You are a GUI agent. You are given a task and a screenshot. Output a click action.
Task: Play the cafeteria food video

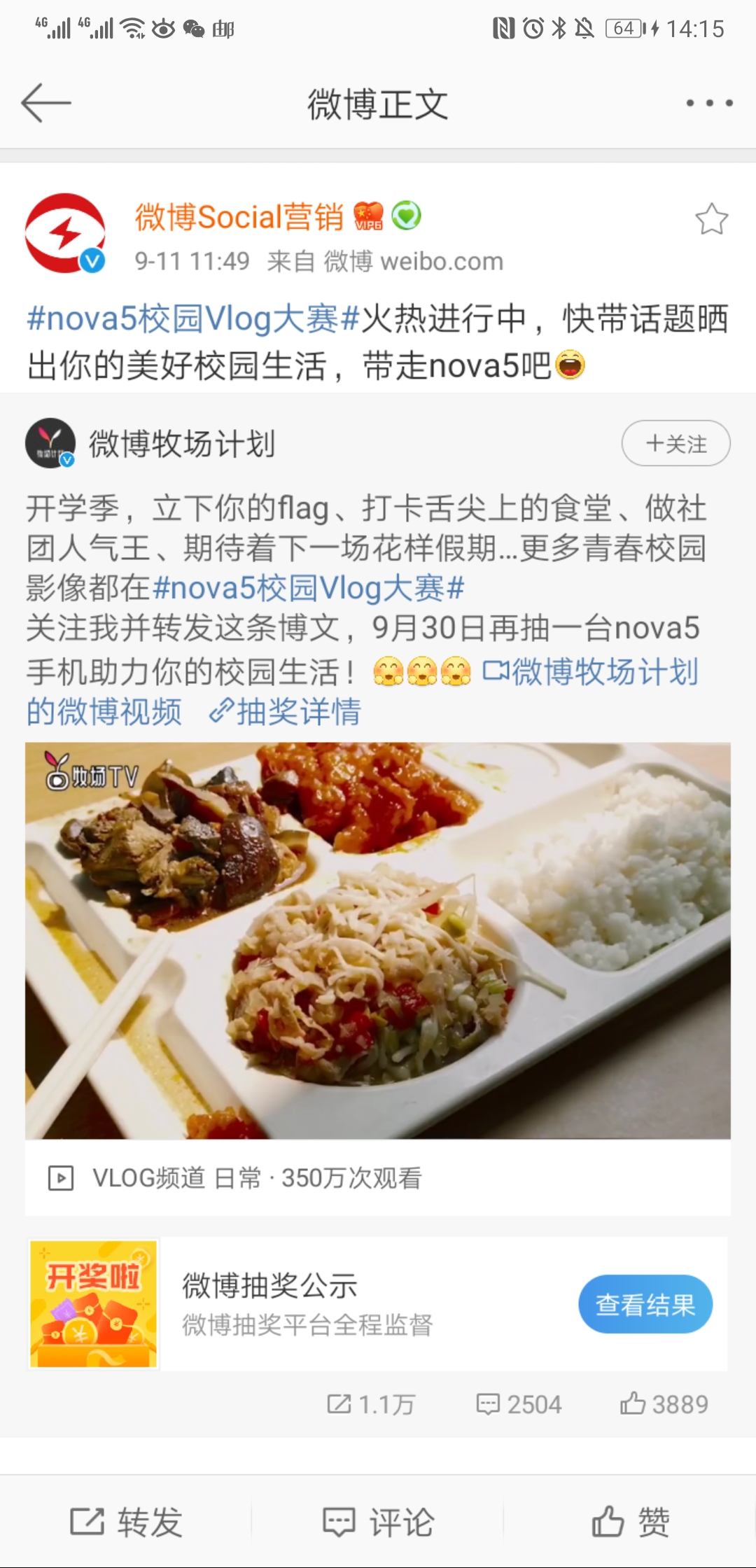(378, 940)
